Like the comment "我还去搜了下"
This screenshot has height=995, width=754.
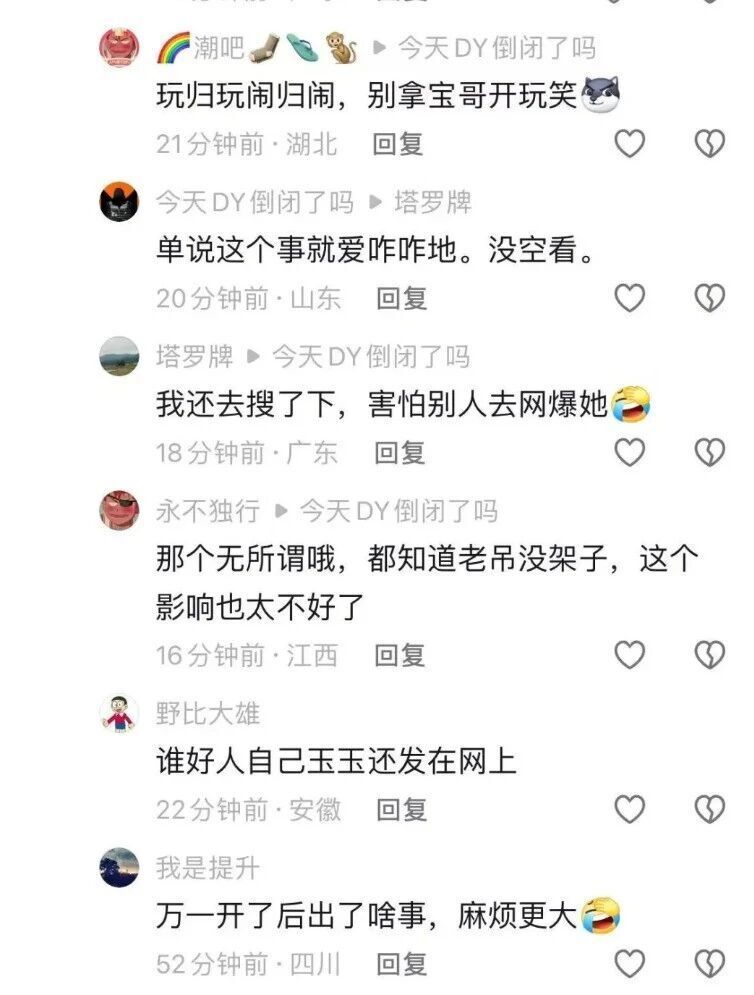[x=629, y=452]
